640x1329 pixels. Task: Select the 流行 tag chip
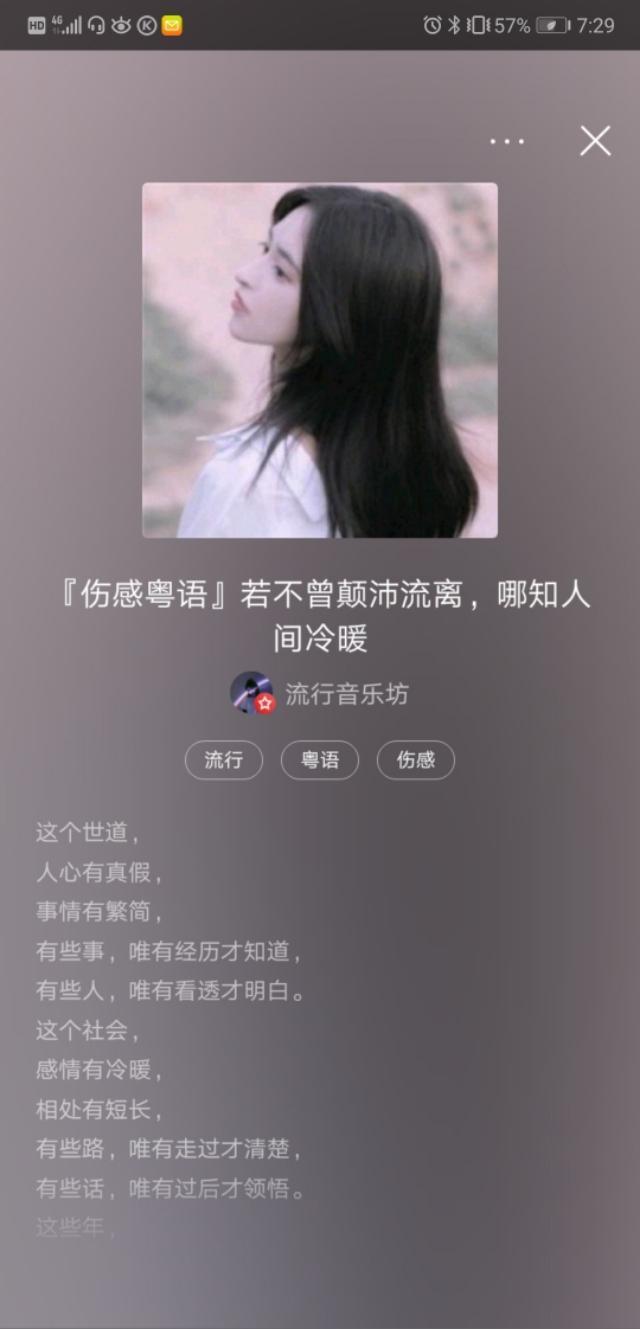[x=224, y=760]
